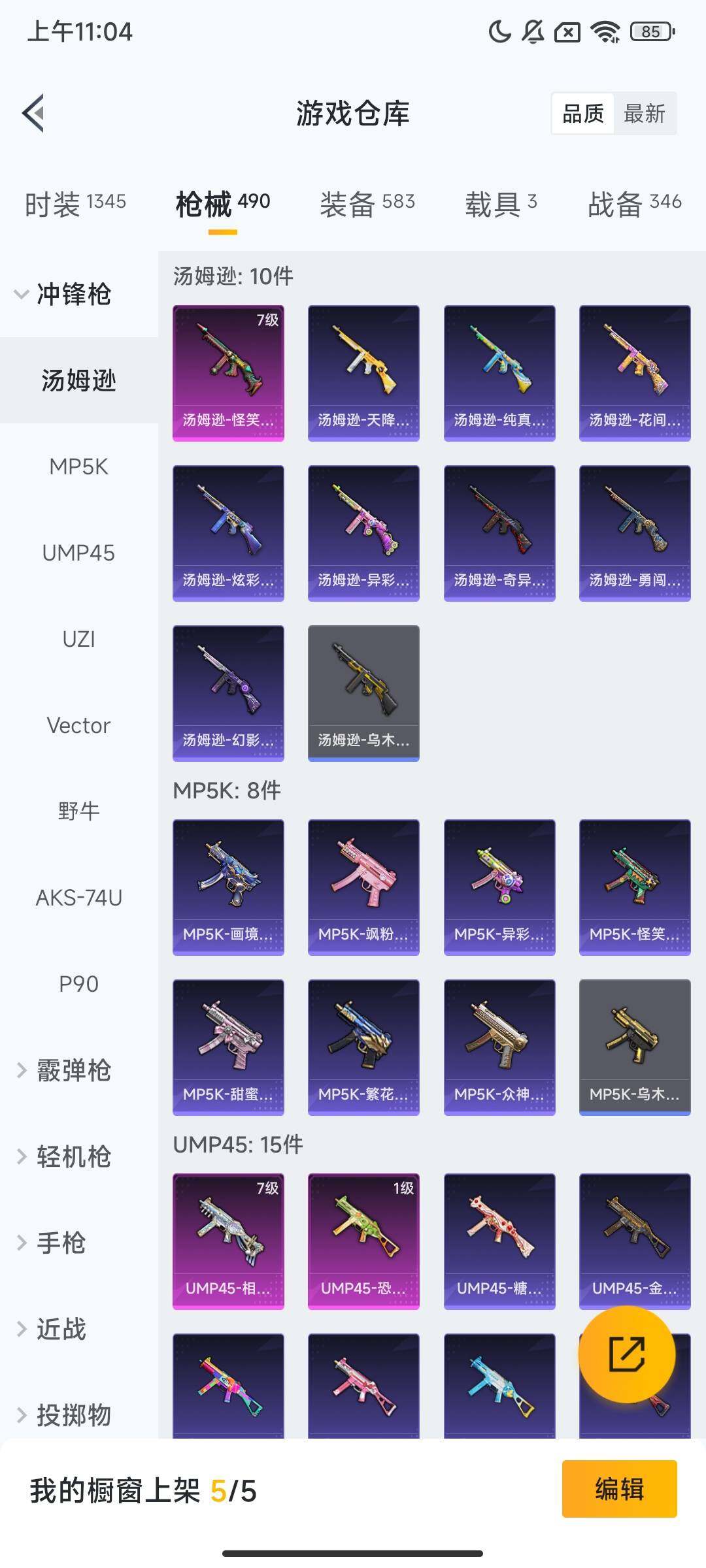This screenshot has height=1568, width=706.
Task: Open the 载具 tab
Action: (x=501, y=204)
